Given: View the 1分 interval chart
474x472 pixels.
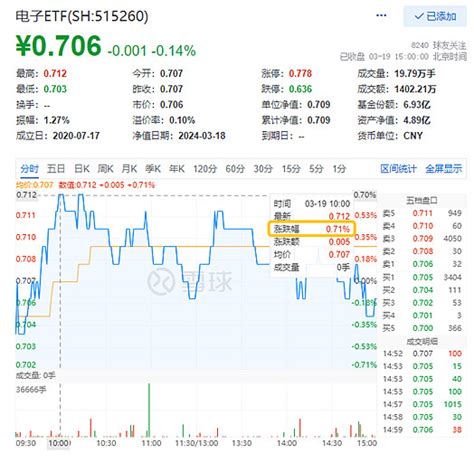Looking at the screenshot, I should point(339,169).
